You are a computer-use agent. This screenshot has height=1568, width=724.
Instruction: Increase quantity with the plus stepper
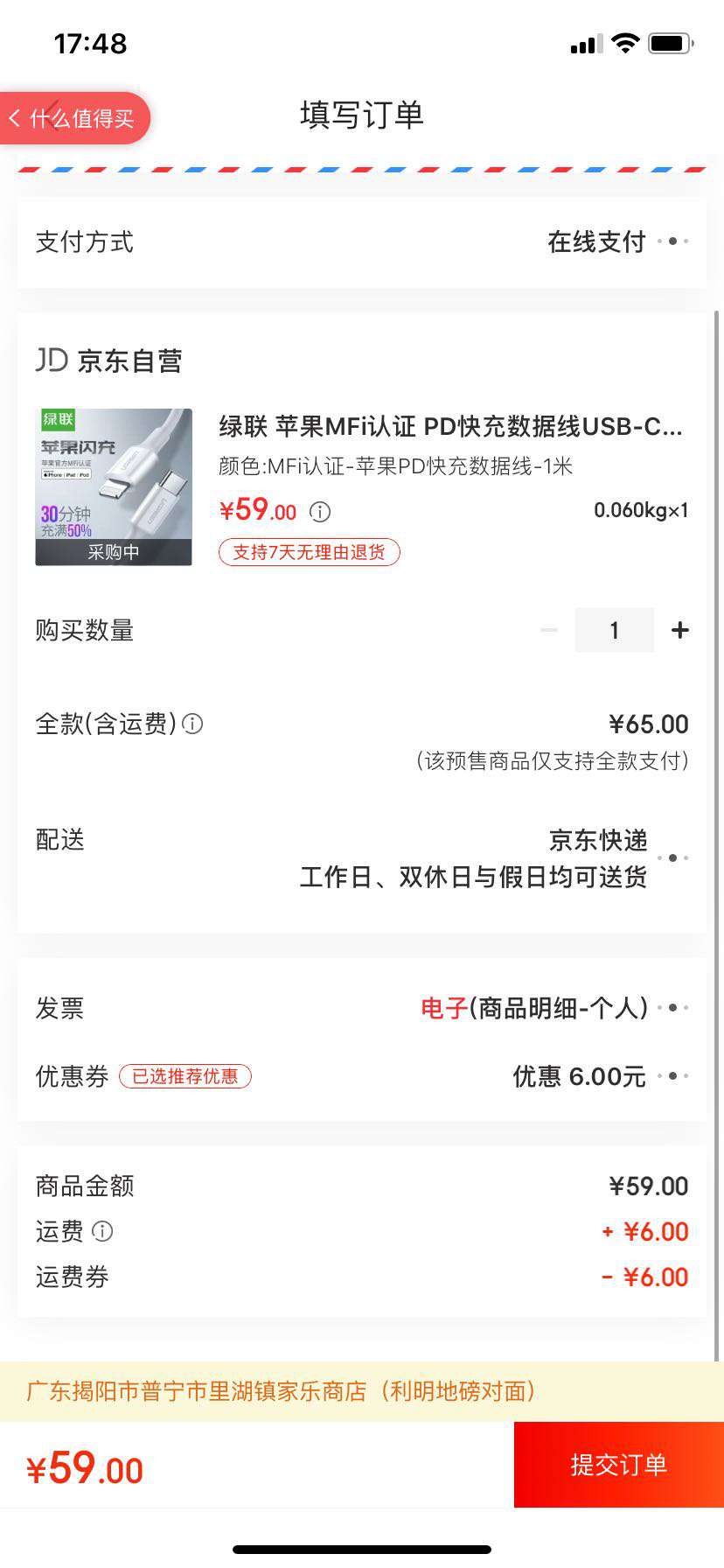[x=680, y=629]
